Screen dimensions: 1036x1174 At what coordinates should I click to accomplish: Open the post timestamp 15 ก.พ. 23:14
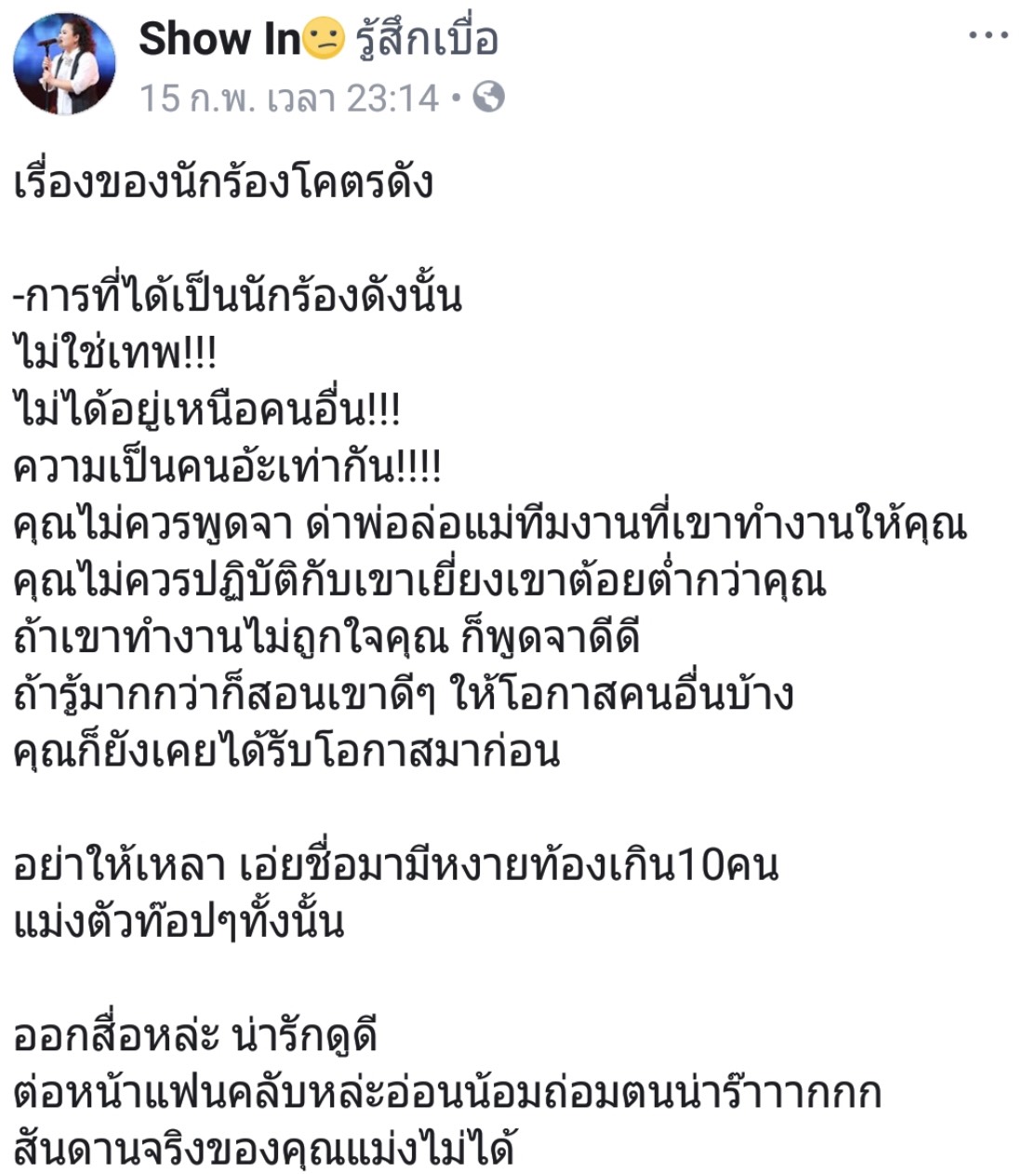(x=288, y=98)
